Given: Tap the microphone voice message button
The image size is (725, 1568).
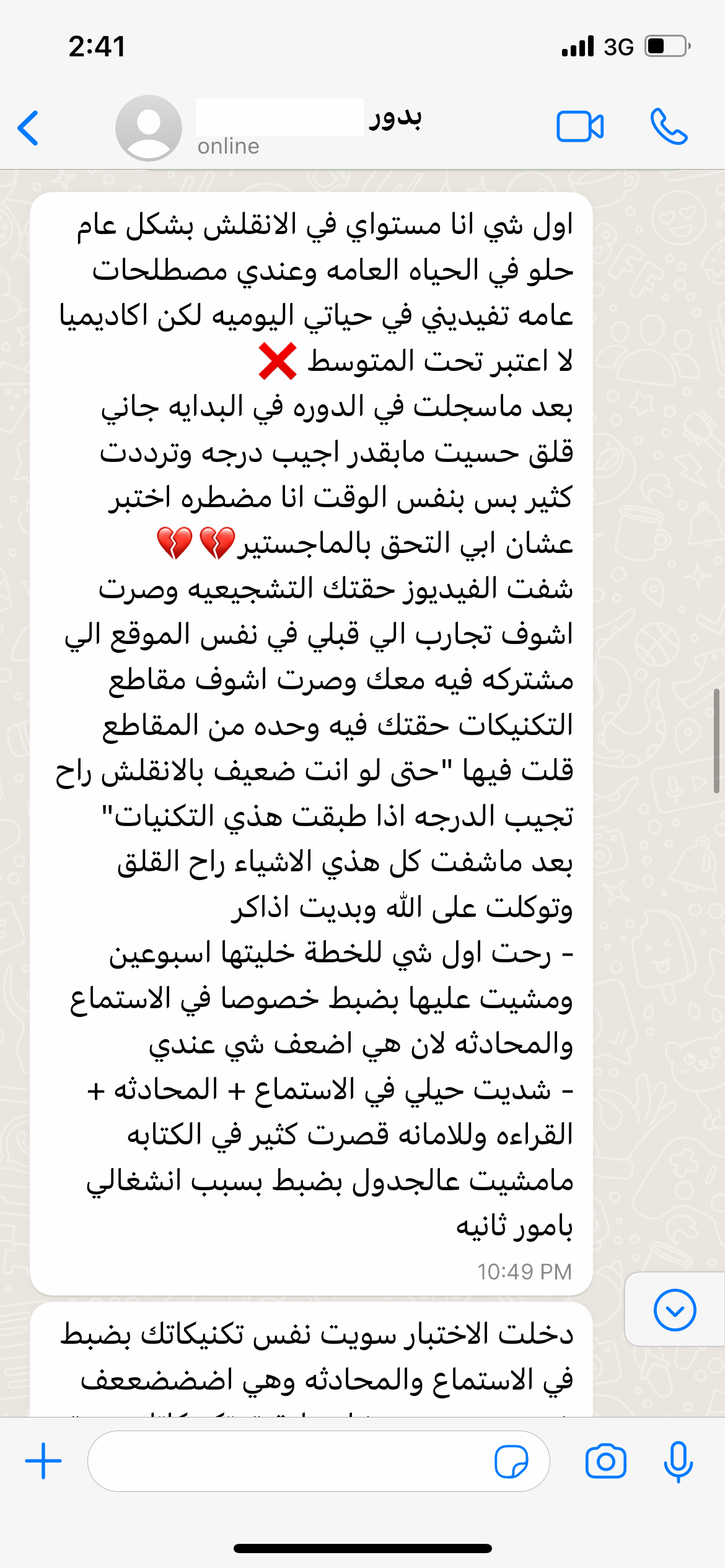Looking at the screenshot, I should coord(678,1461).
